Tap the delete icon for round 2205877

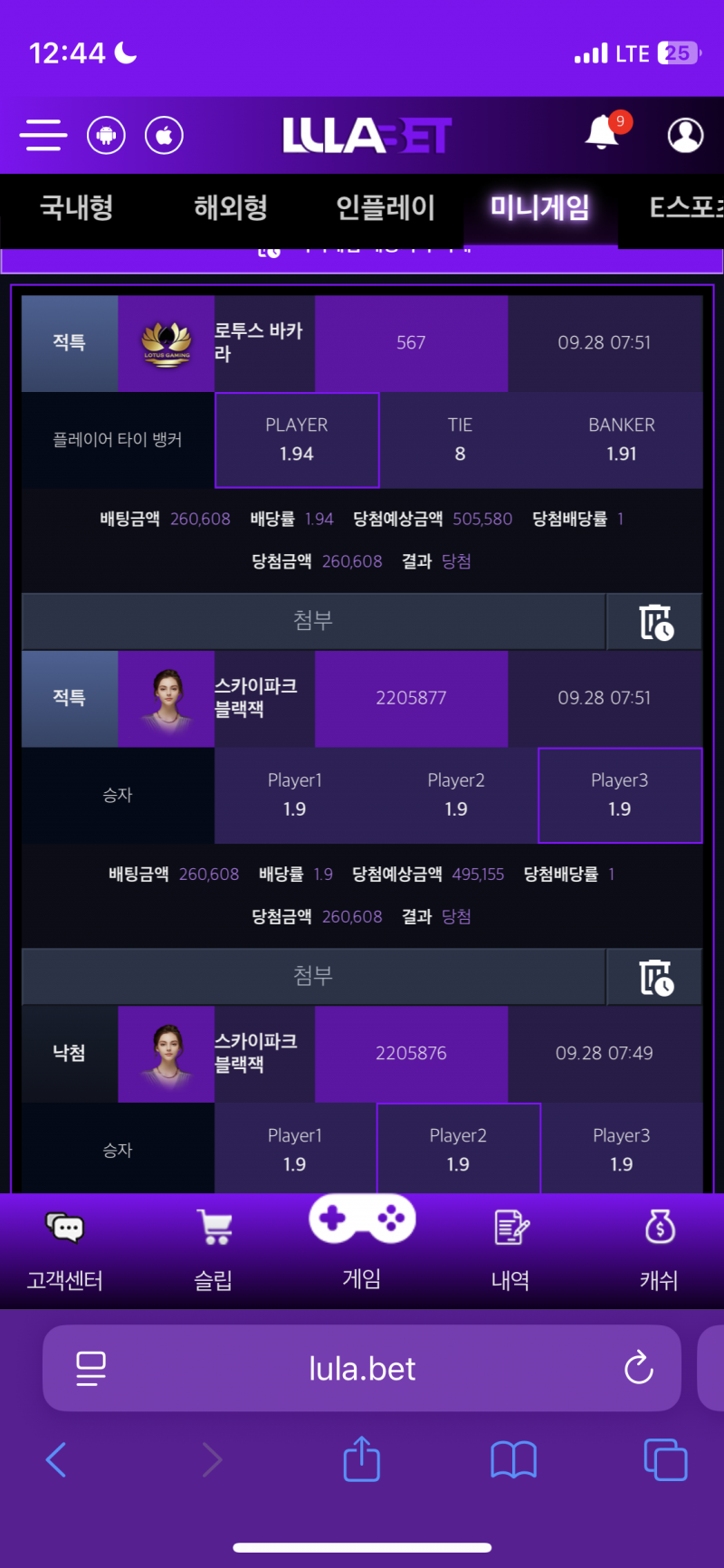tap(655, 977)
